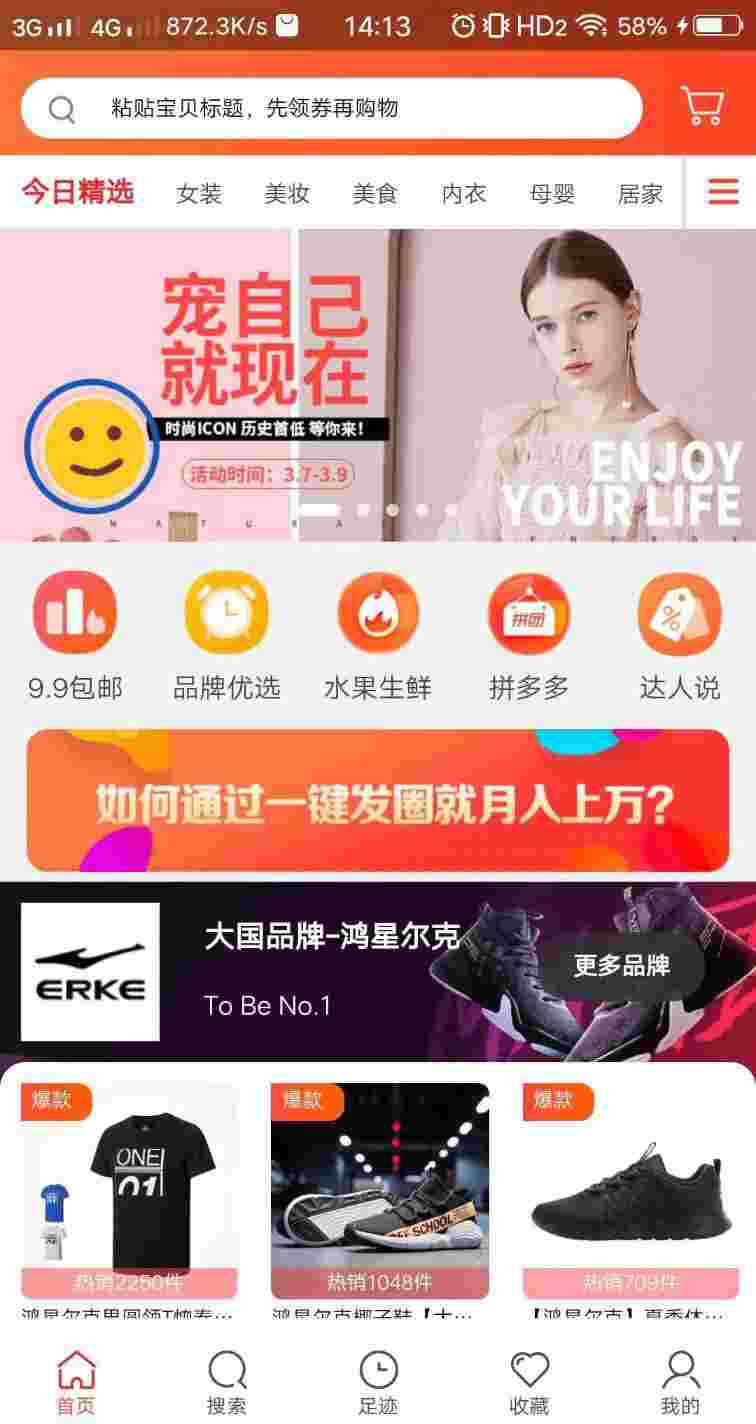Open the category hamburger menu
Viewport: 756px width, 1424px height.
click(722, 192)
